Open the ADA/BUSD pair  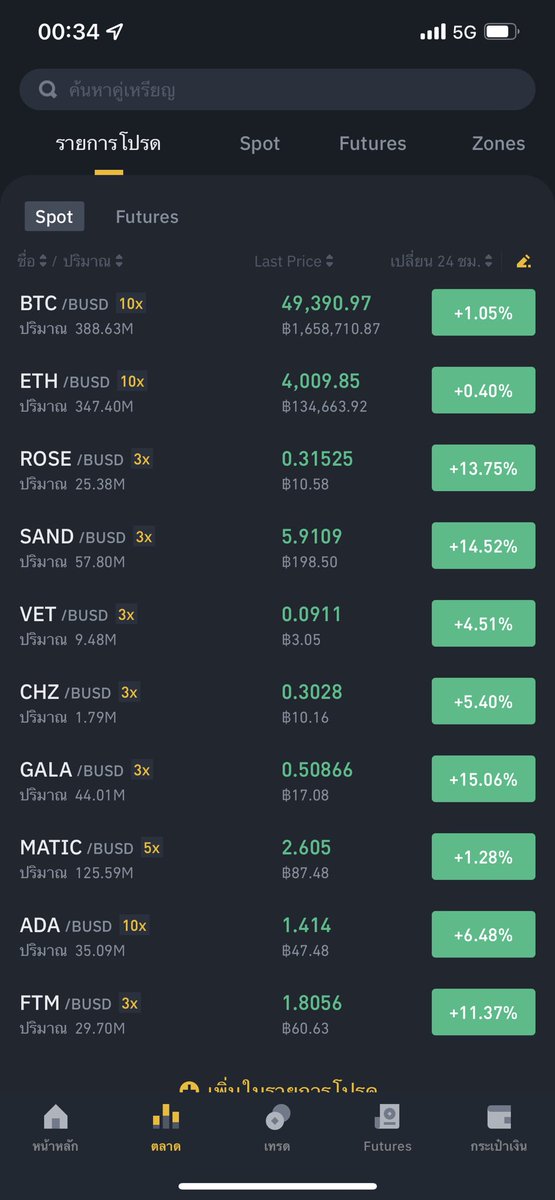pyautogui.click(x=277, y=936)
